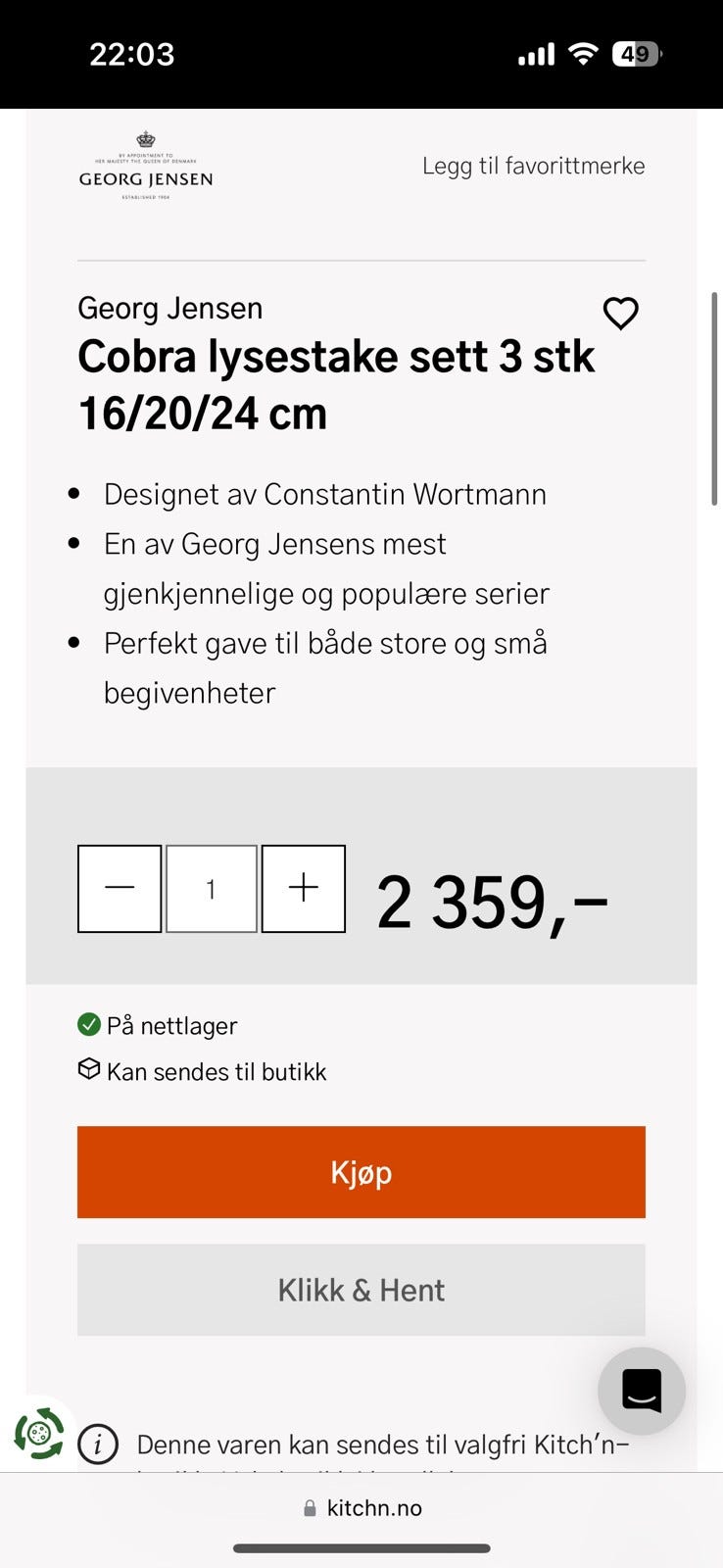Tap the Wi-Fi icon in the status bar

[x=581, y=54]
